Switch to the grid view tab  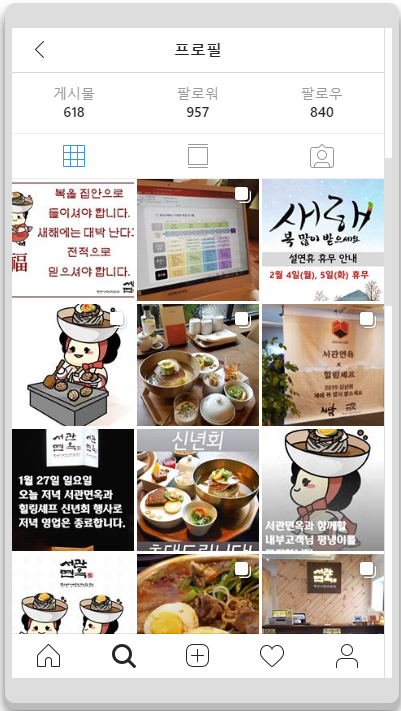click(x=74, y=156)
